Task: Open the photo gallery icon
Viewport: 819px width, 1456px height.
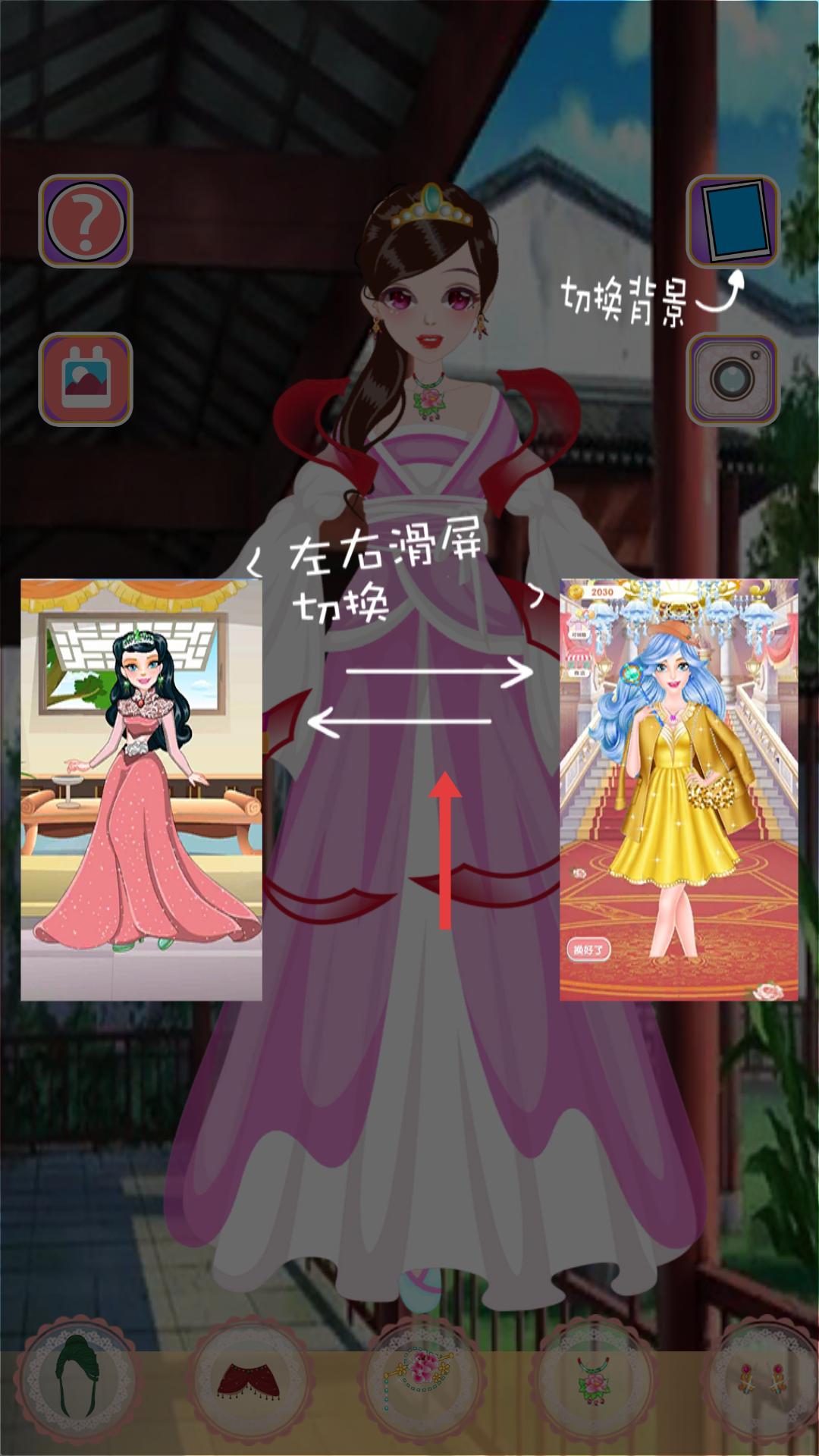Action: pyautogui.click(x=86, y=378)
